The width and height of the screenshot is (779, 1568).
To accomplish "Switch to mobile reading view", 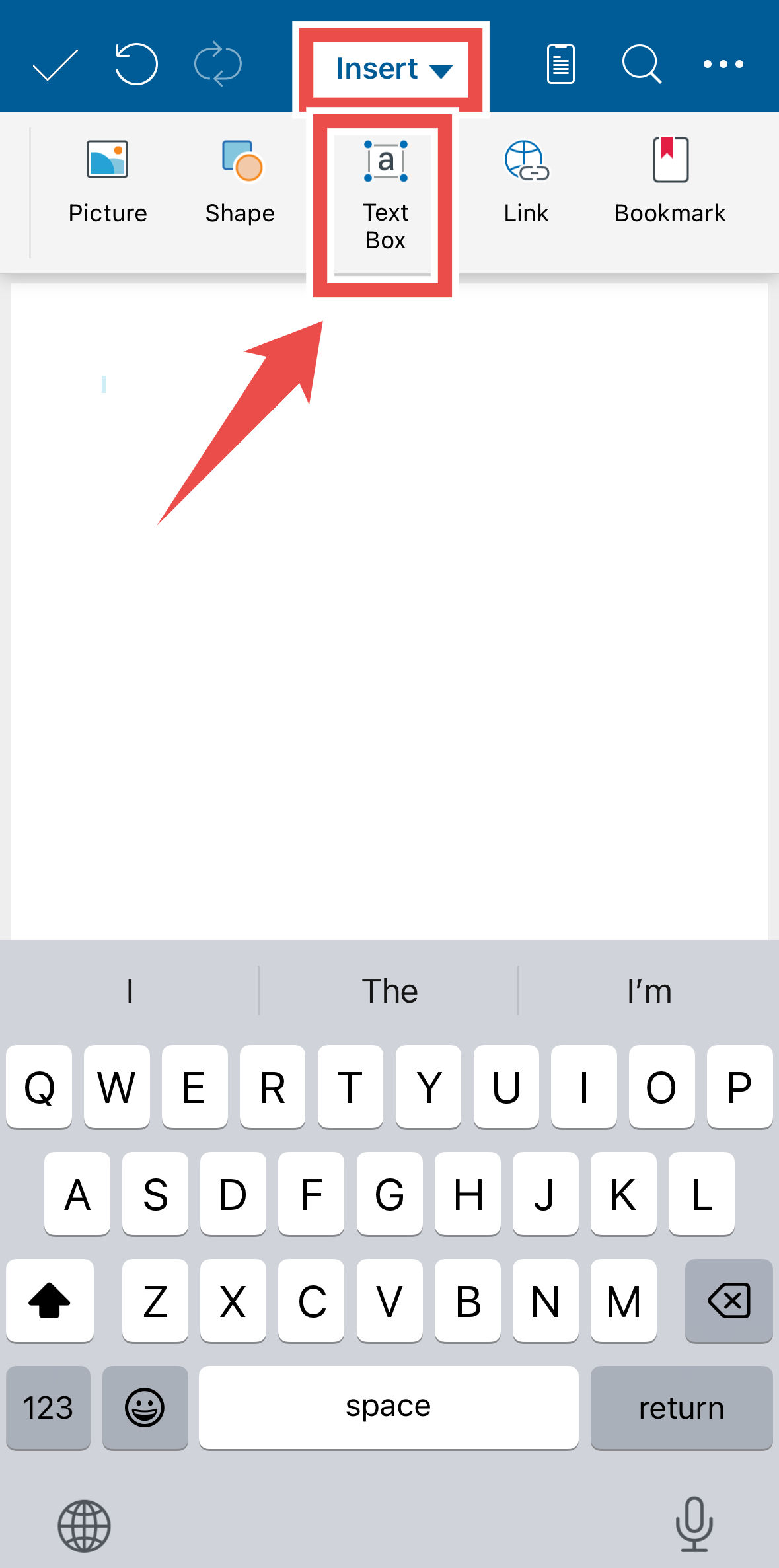I will [560, 65].
